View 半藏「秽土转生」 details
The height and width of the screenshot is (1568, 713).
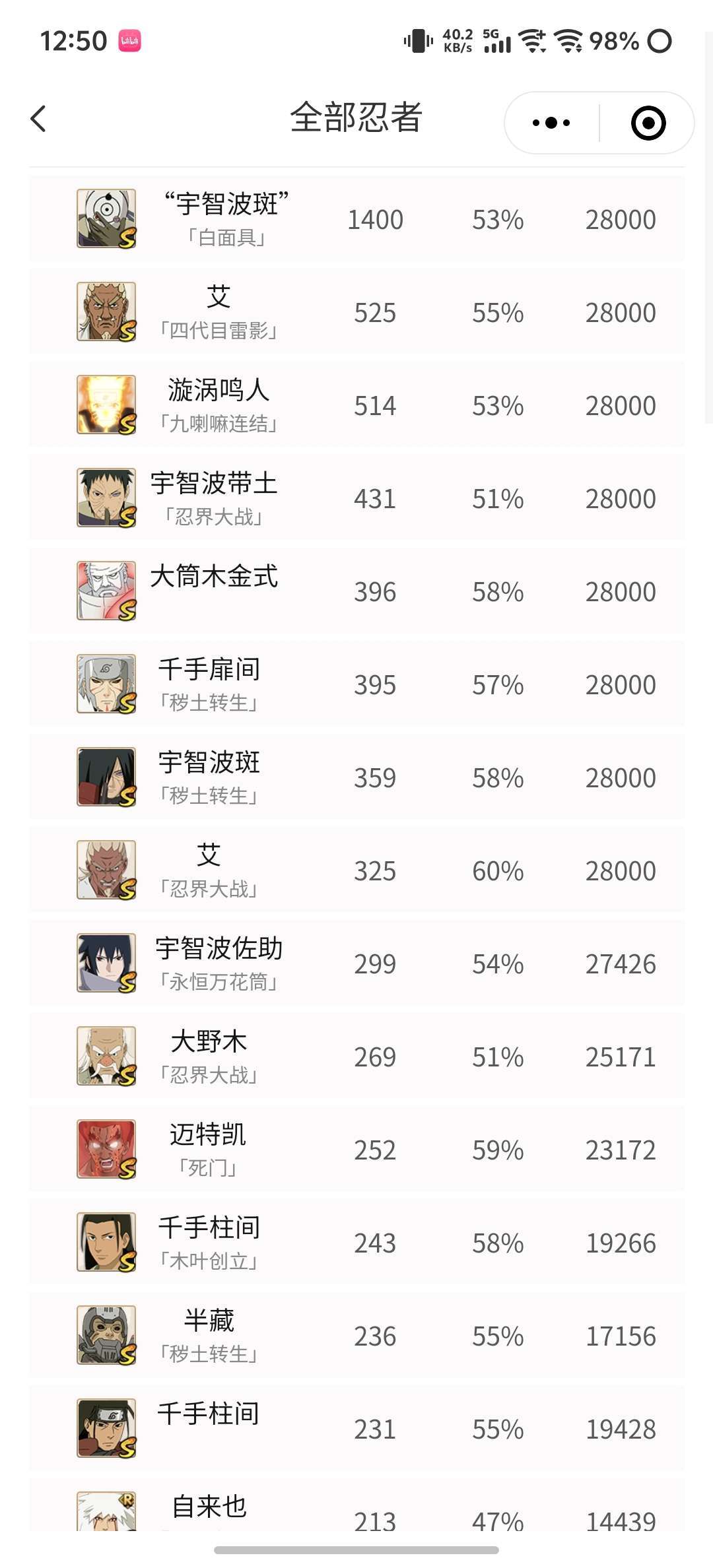[356, 1335]
